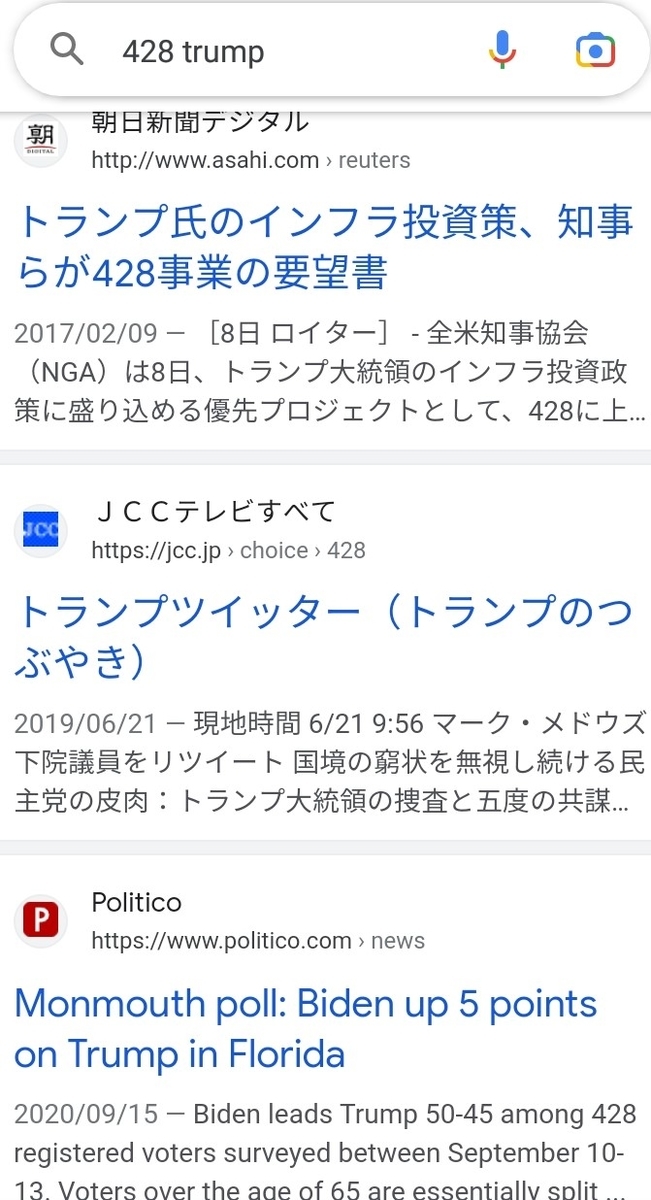Screen dimensions: 651x1200
Task: Open the JCC トランプツイッター result
Action: (x=324, y=636)
